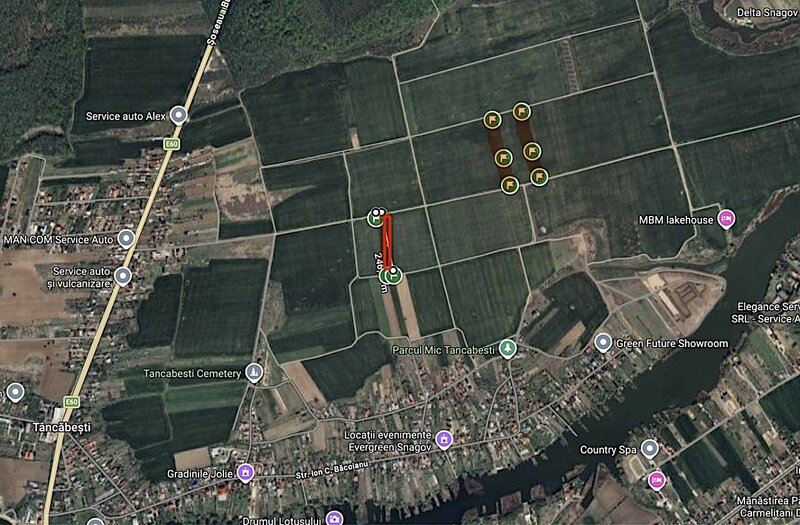
Task: Select the Gradinile Jolie marker
Action: pyautogui.click(x=245, y=471)
